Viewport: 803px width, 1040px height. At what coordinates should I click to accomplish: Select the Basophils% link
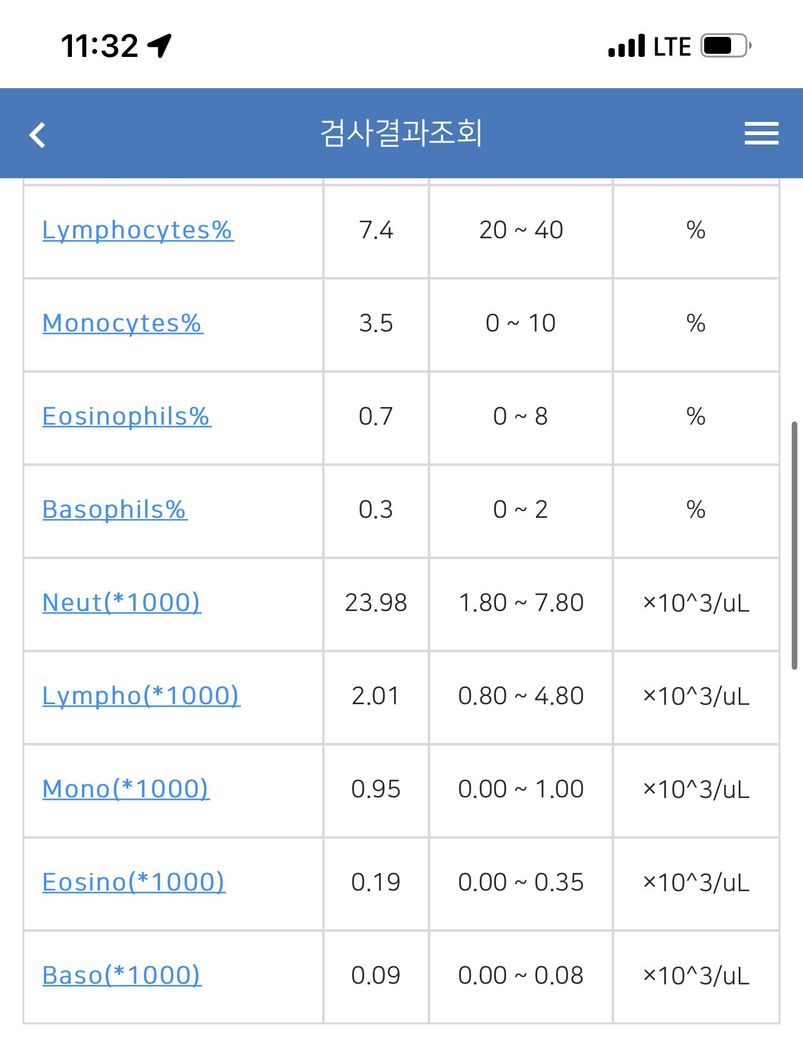114,509
